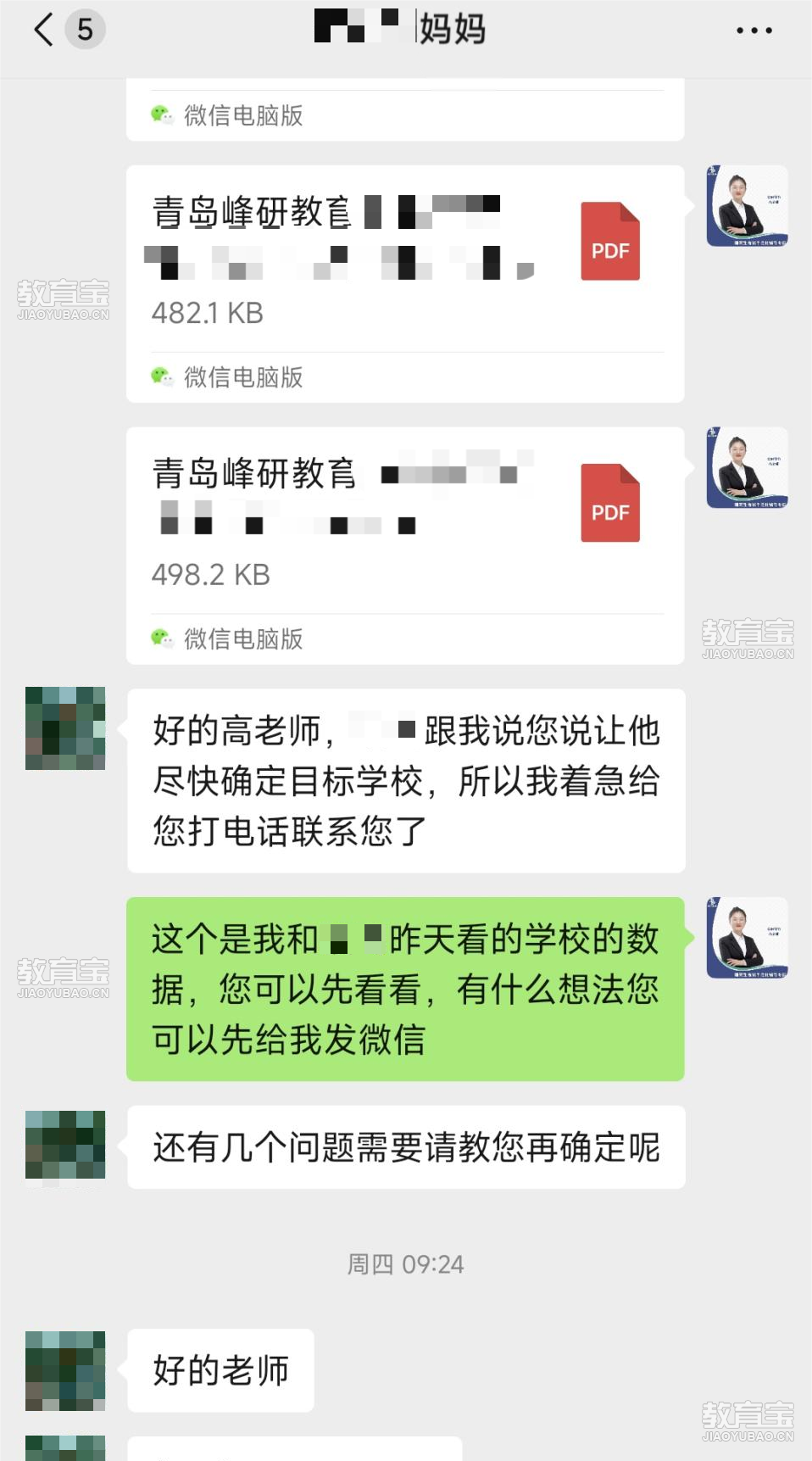Open the 498.2 KB PDF file

tap(404, 524)
